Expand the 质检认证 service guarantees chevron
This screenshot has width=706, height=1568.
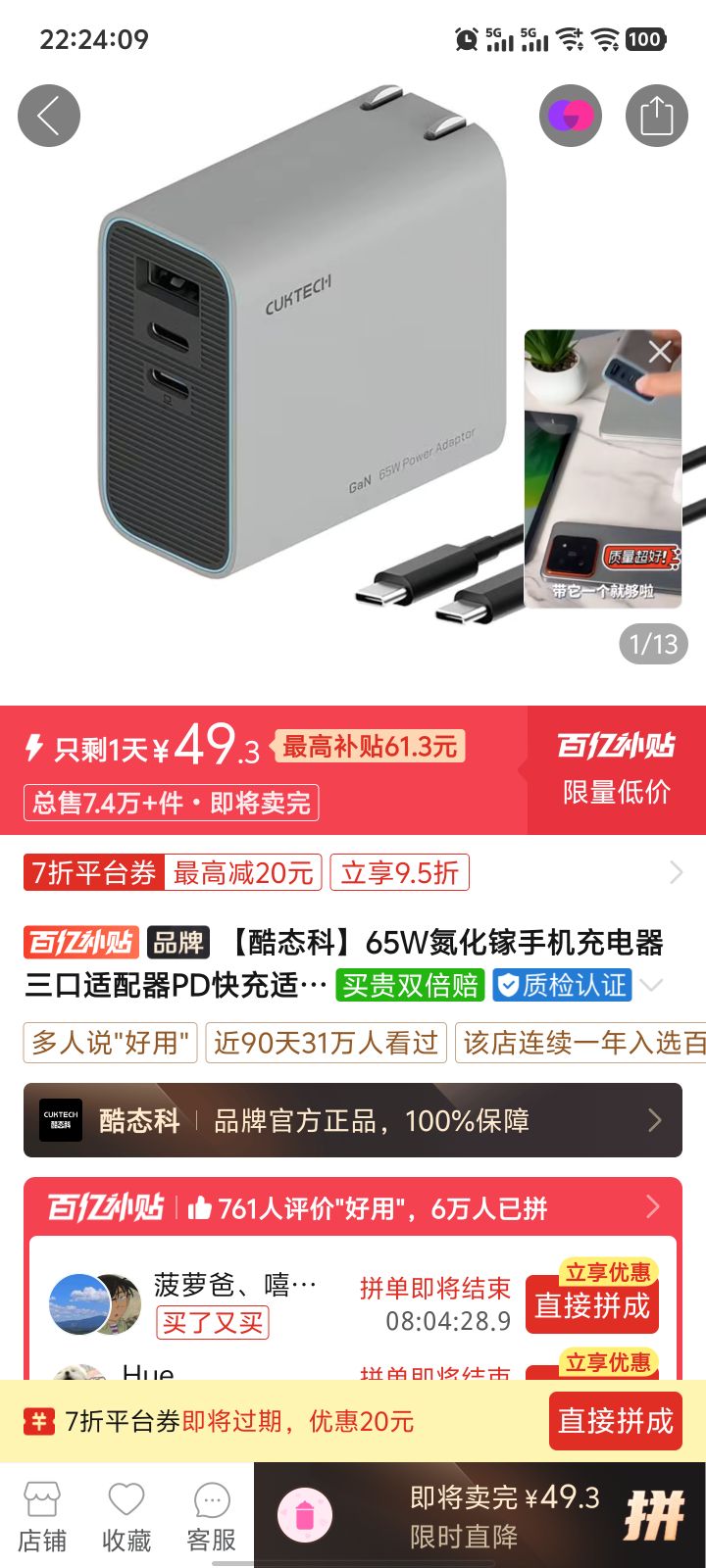(651, 985)
